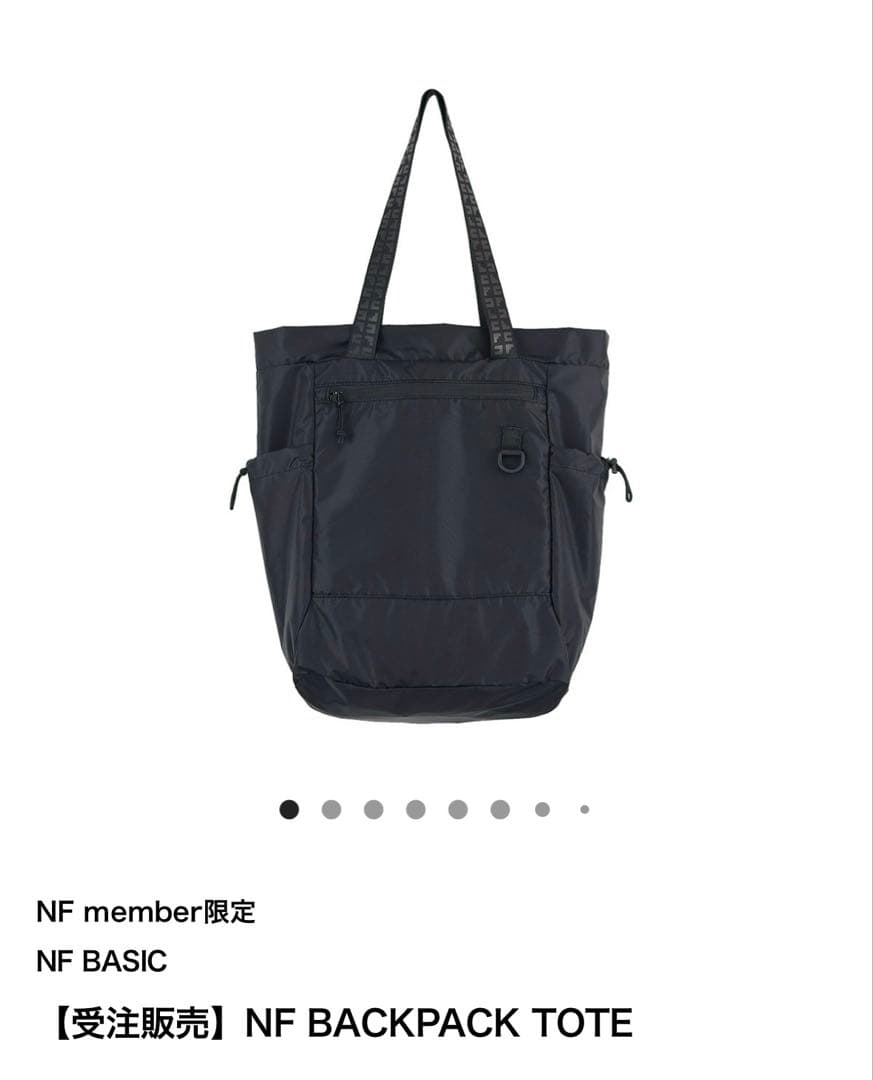Select the fourth image indicator dot
Screen dimensions: 873x1080
(x=415, y=809)
